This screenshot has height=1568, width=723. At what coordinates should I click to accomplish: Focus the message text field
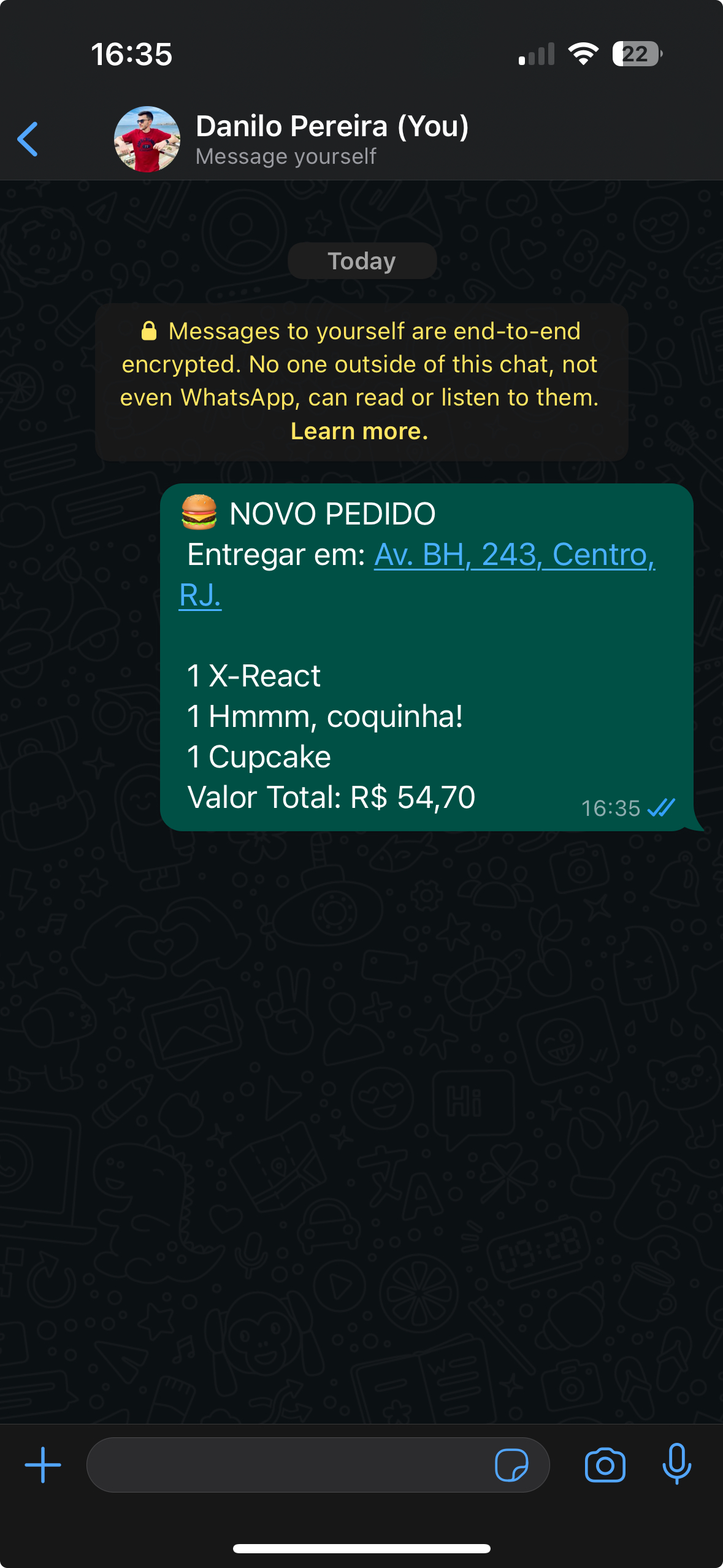(288, 1465)
